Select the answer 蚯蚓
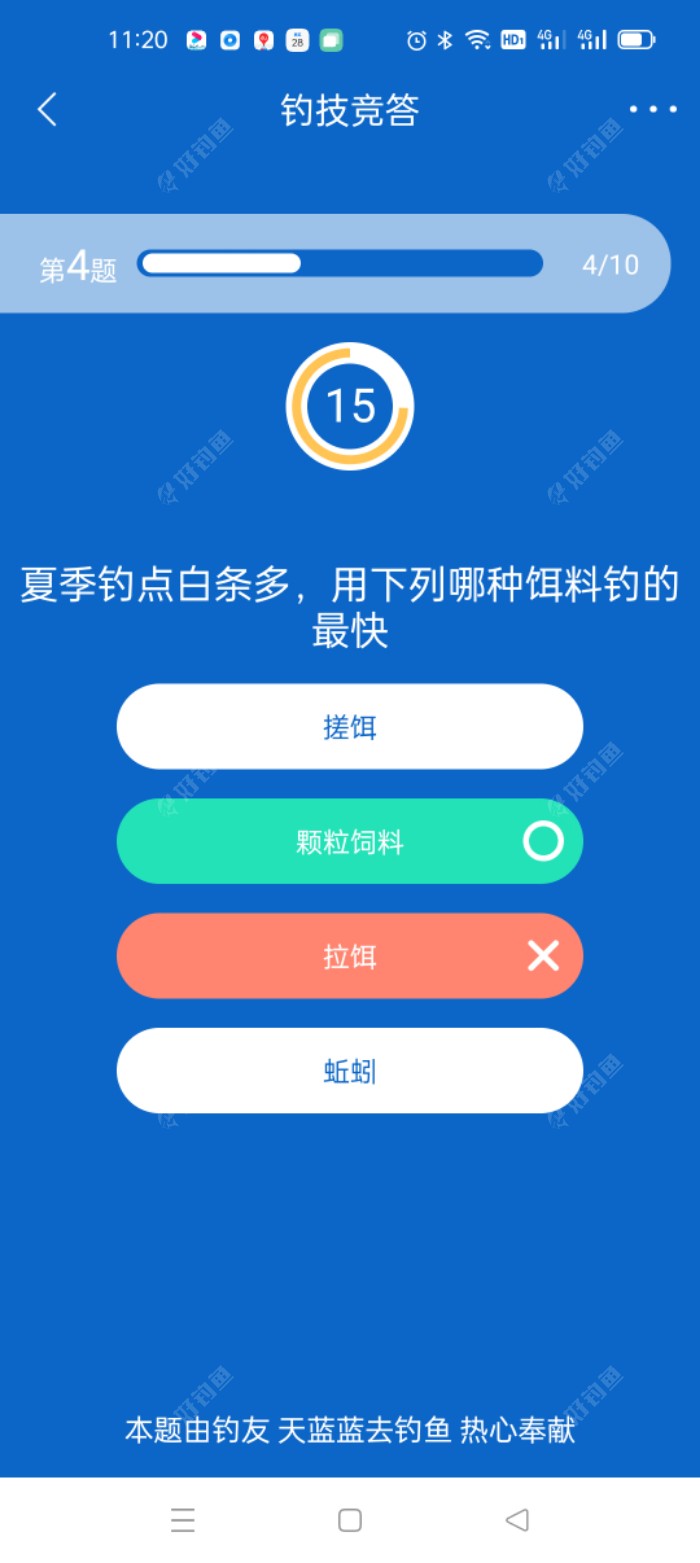 pyautogui.click(x=349, y=1071)
